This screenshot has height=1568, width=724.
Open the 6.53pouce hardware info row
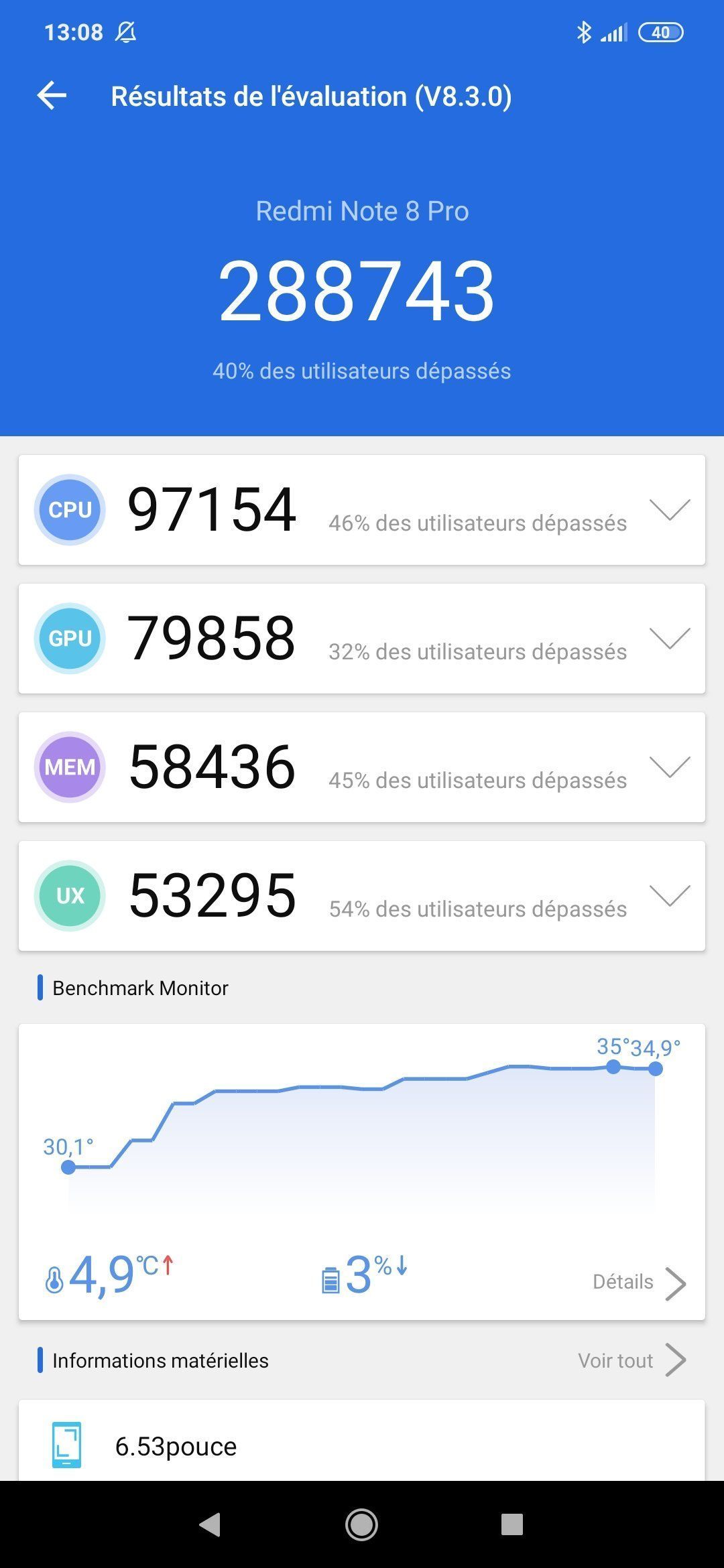(x=362, y=1446)
